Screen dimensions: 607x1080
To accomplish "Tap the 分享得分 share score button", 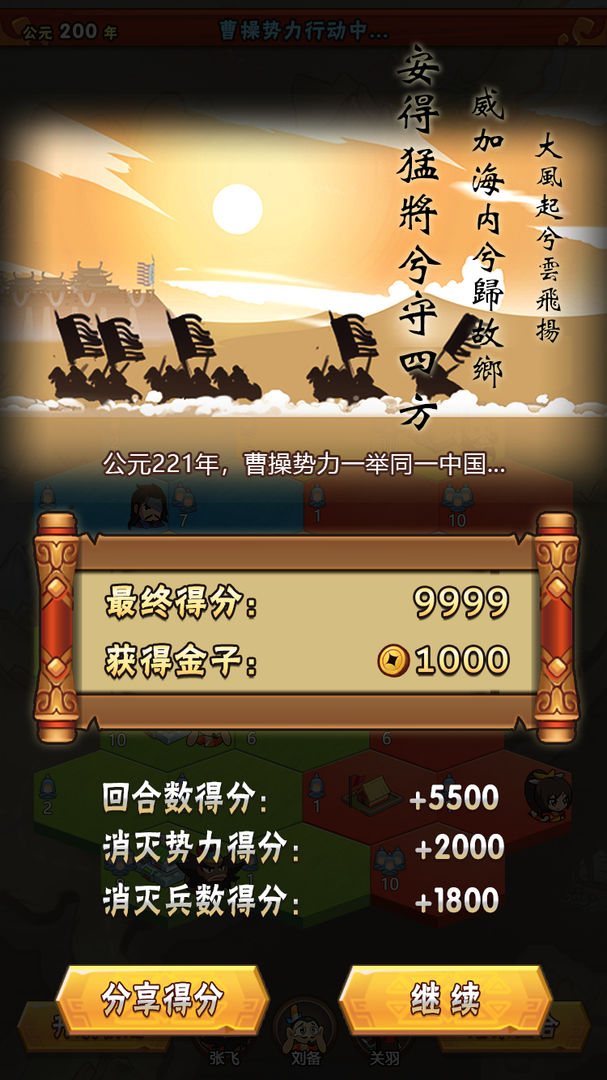I will point(162,999).
